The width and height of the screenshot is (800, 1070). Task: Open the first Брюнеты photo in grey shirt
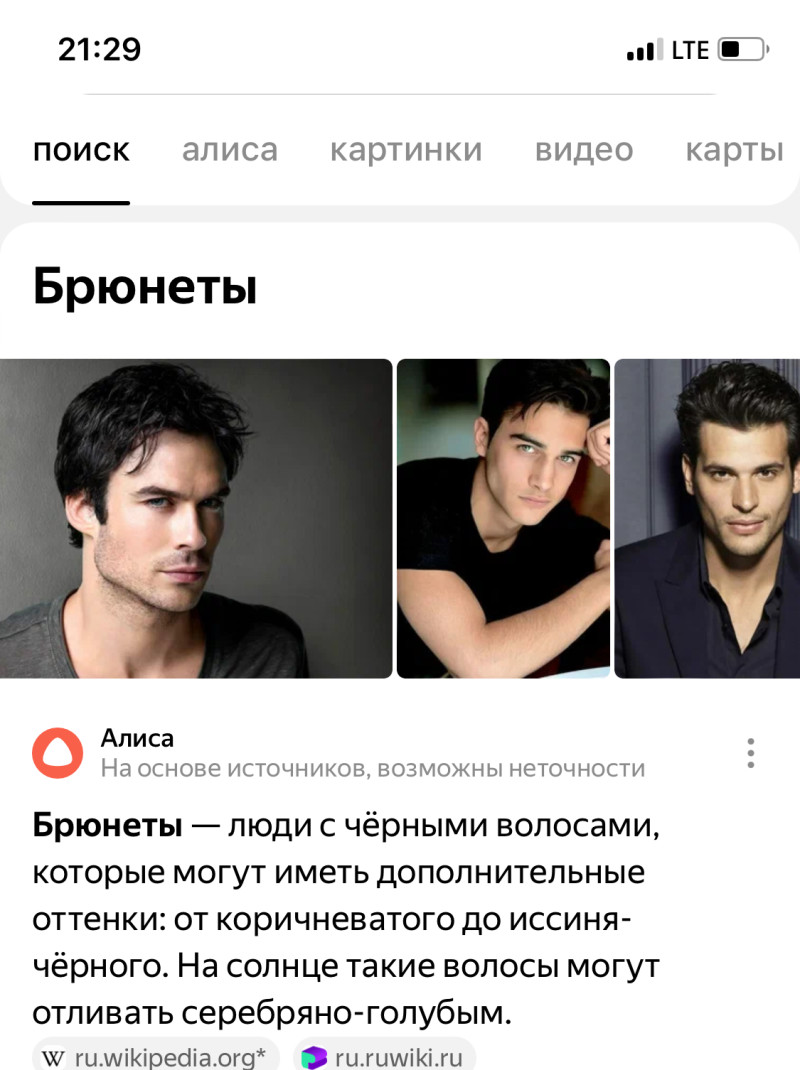click(x=196, y=518)
